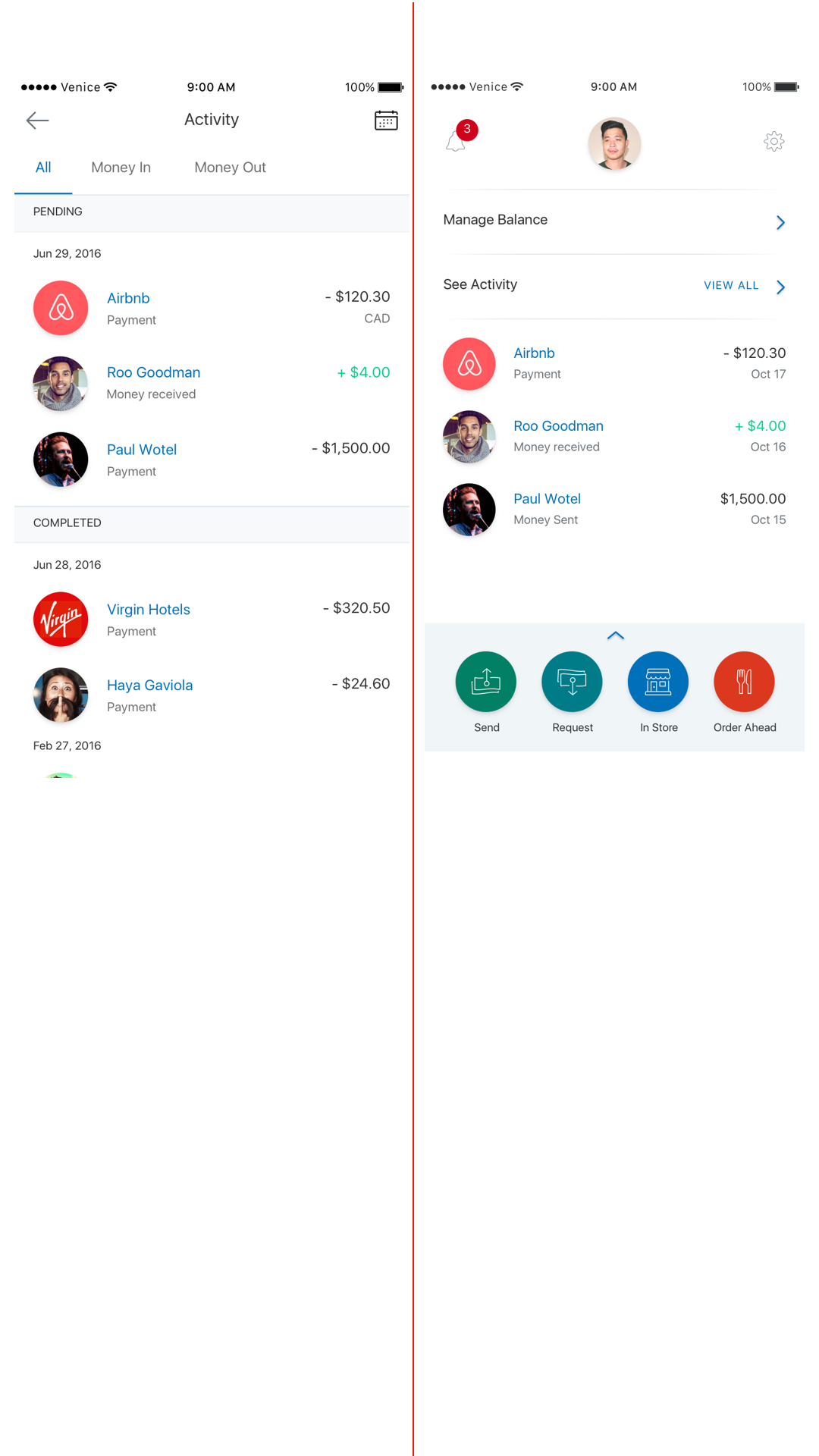The image size is (819, 1456).
Task: Tap the Send money button
Action: point(486,682)
